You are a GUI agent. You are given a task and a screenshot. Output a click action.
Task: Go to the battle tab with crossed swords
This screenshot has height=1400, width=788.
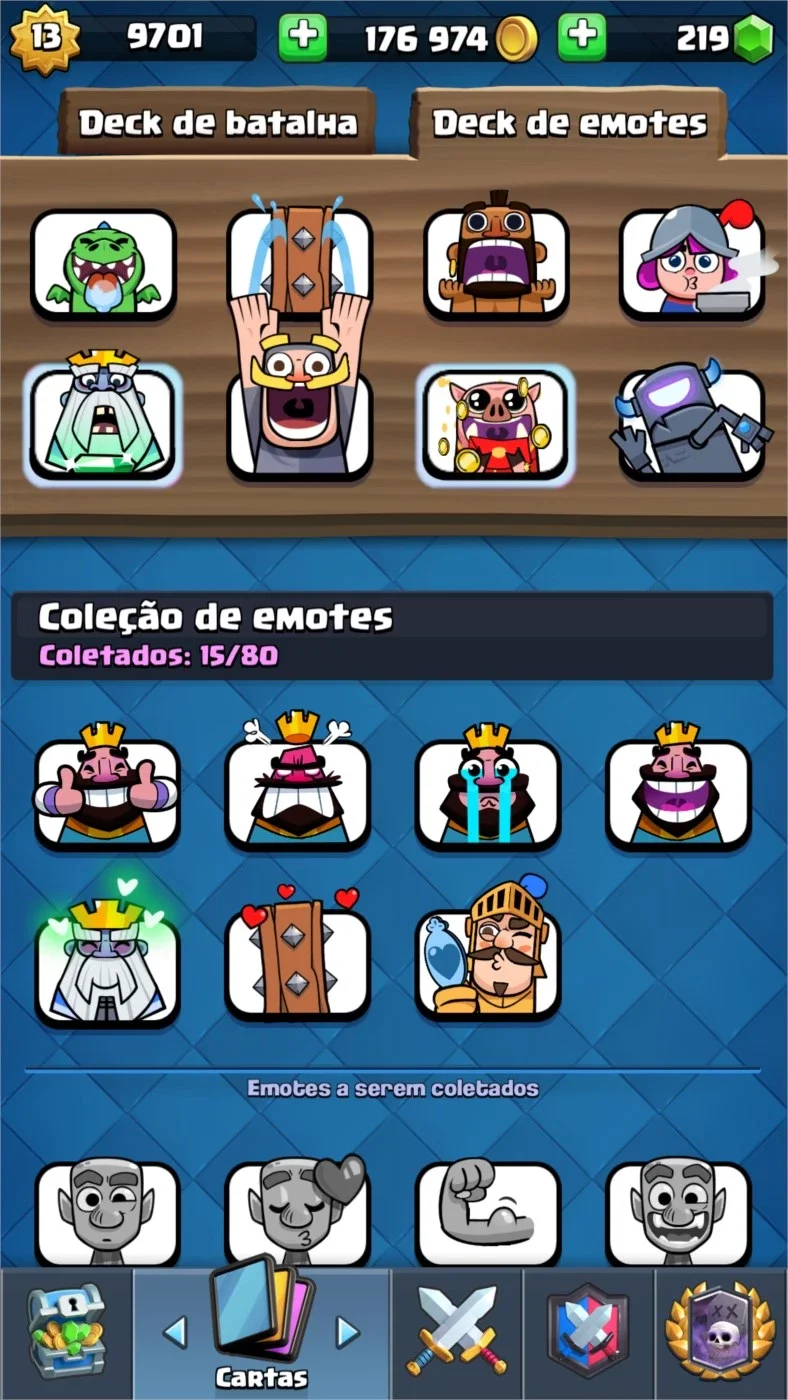tap(457, 1334)
